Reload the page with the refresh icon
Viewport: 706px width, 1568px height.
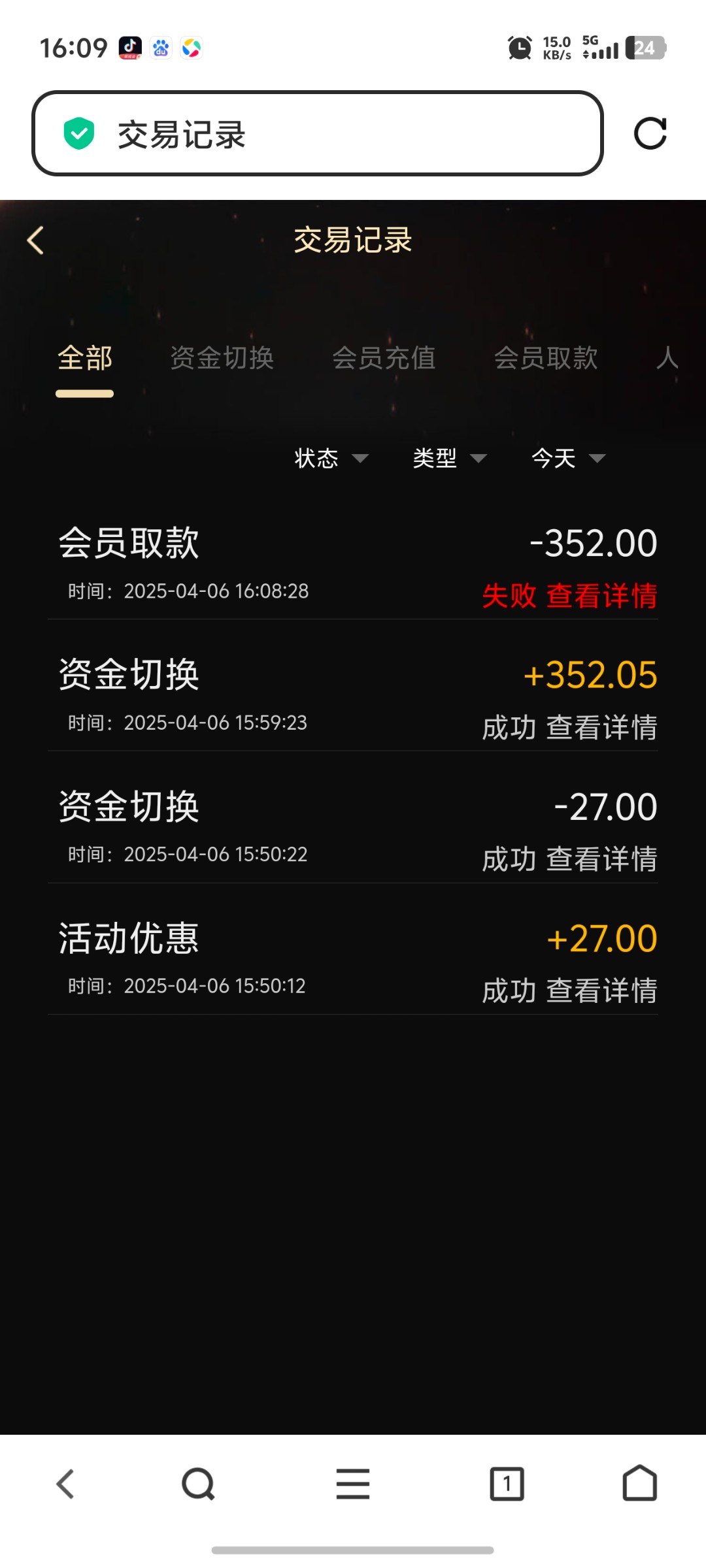coord(650,134)
